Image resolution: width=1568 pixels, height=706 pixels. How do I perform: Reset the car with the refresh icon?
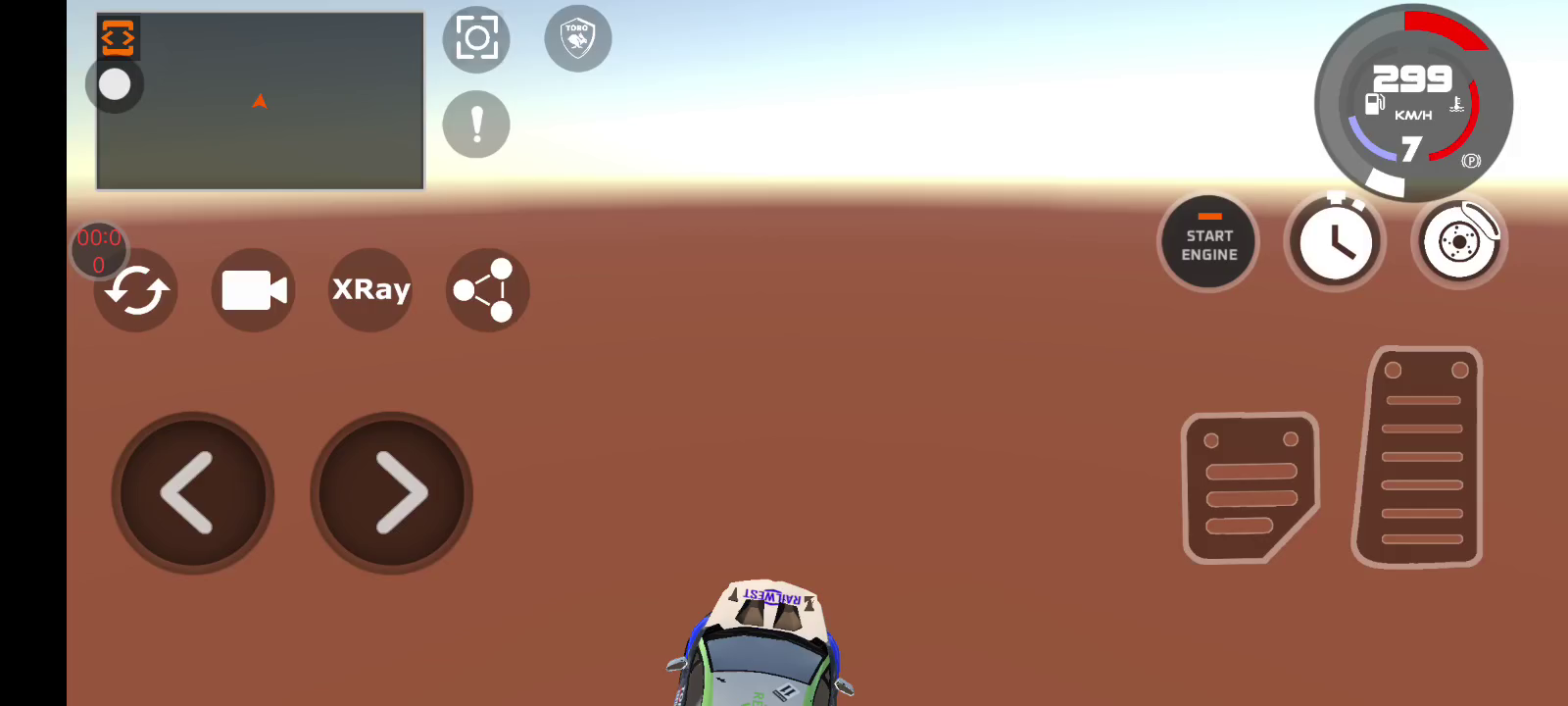[x=136, y=290]
